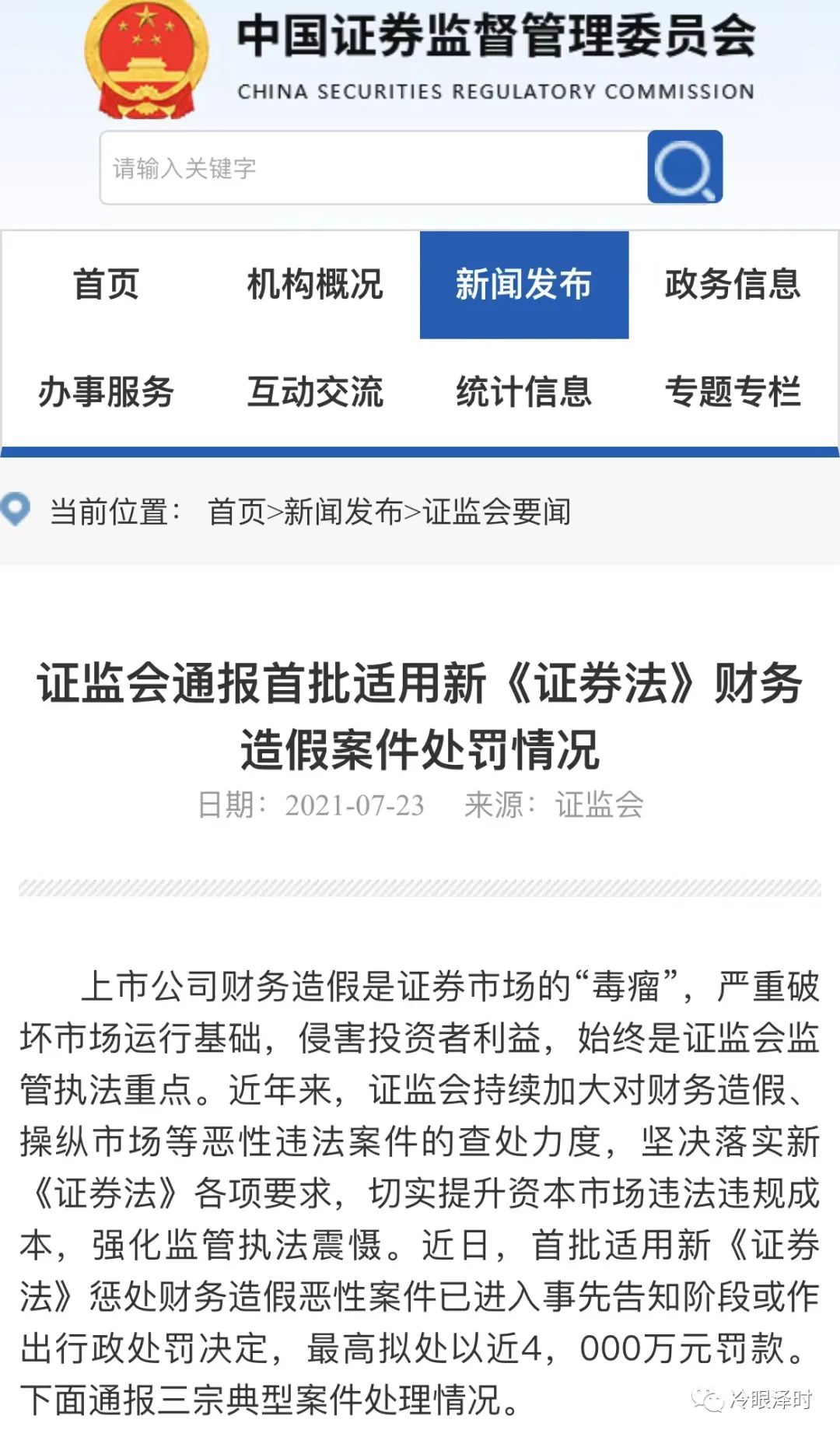Screen dimensions: 840x1437
Task: Open 专题专栏 section
Action: click(x=732, y=391)
